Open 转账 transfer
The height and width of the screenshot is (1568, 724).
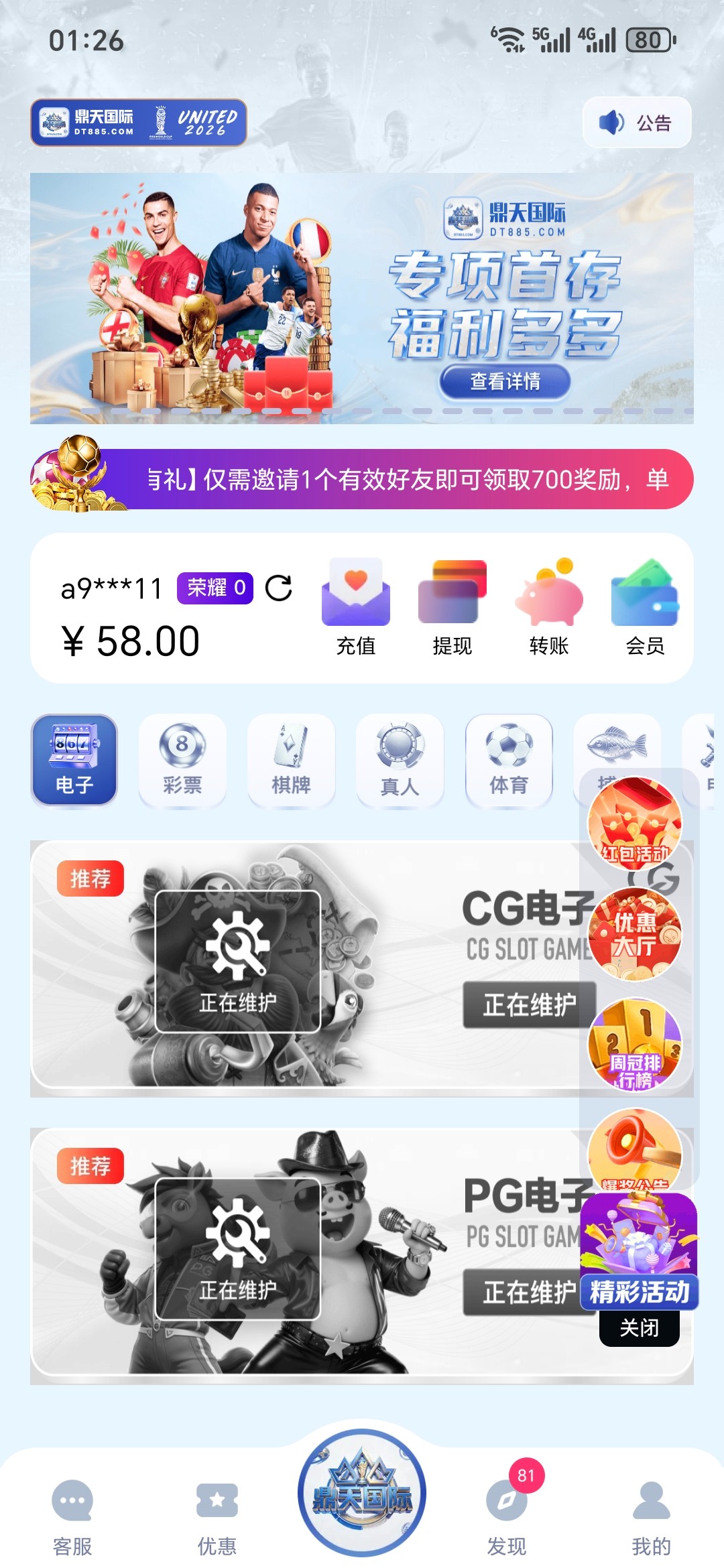(548, 606)
